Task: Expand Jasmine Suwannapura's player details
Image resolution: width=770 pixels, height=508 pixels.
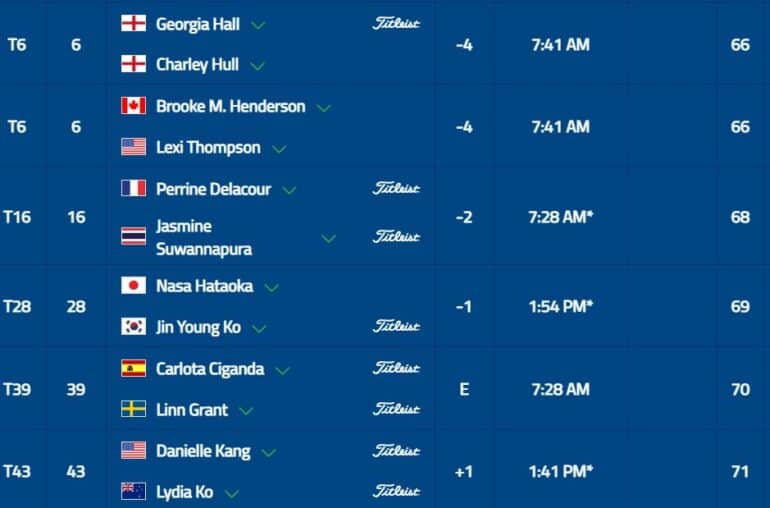Action: (x=328, y=238)
